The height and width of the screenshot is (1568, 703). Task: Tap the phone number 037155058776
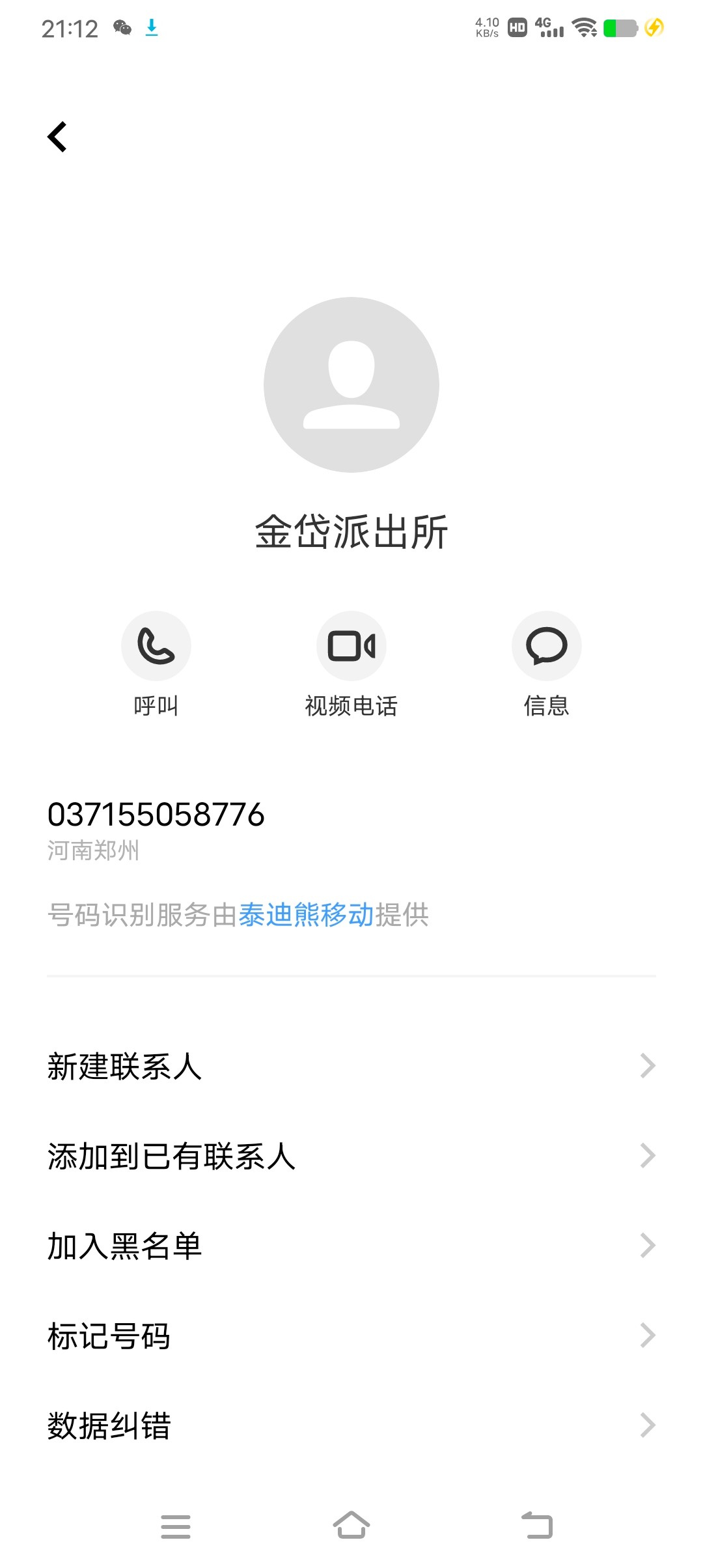(156, 815)
